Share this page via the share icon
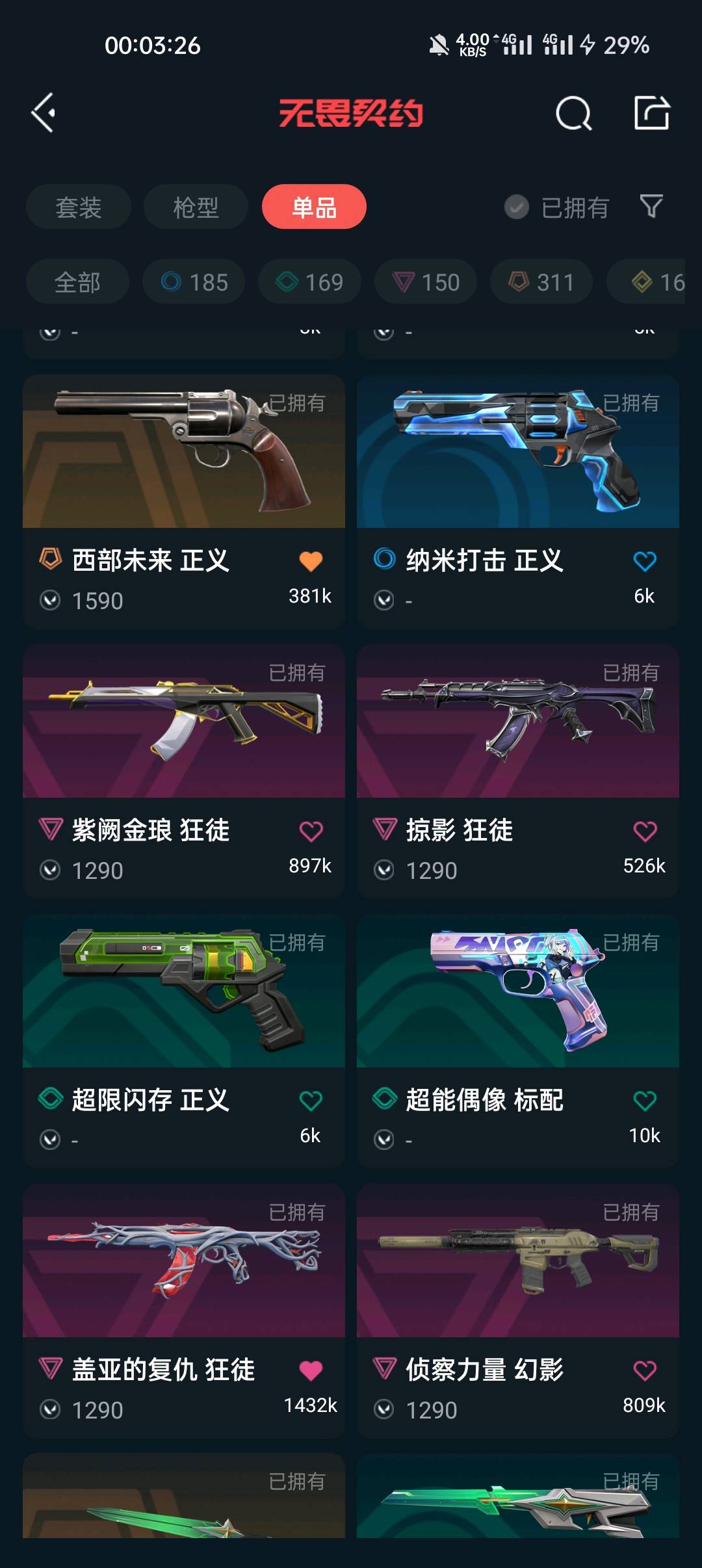Screen dimensions: 702x1568 pyautogui.click(x=651, y=113)
